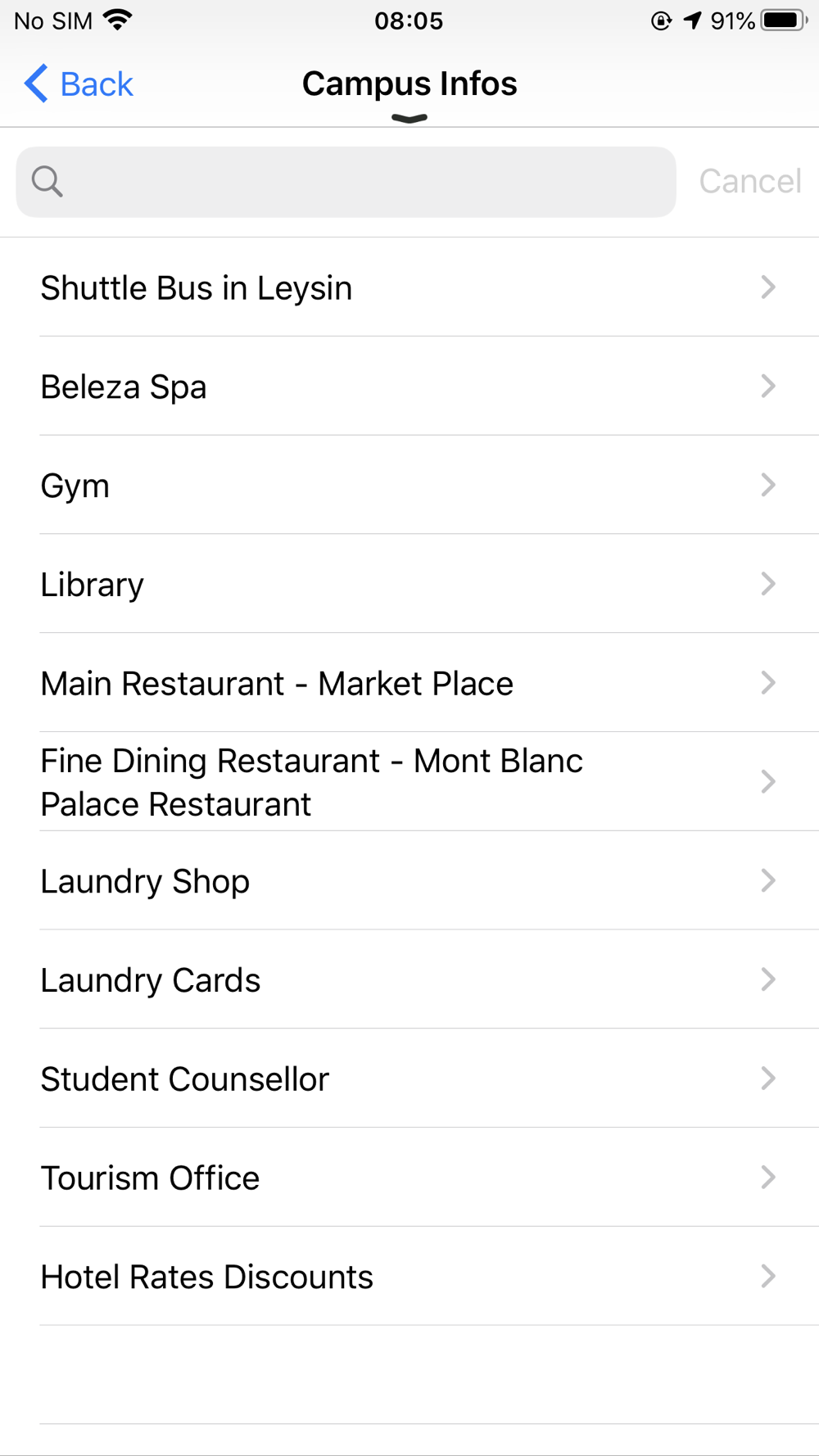
Task: View Laundry Shop details
Action: (x=409, y=880)
